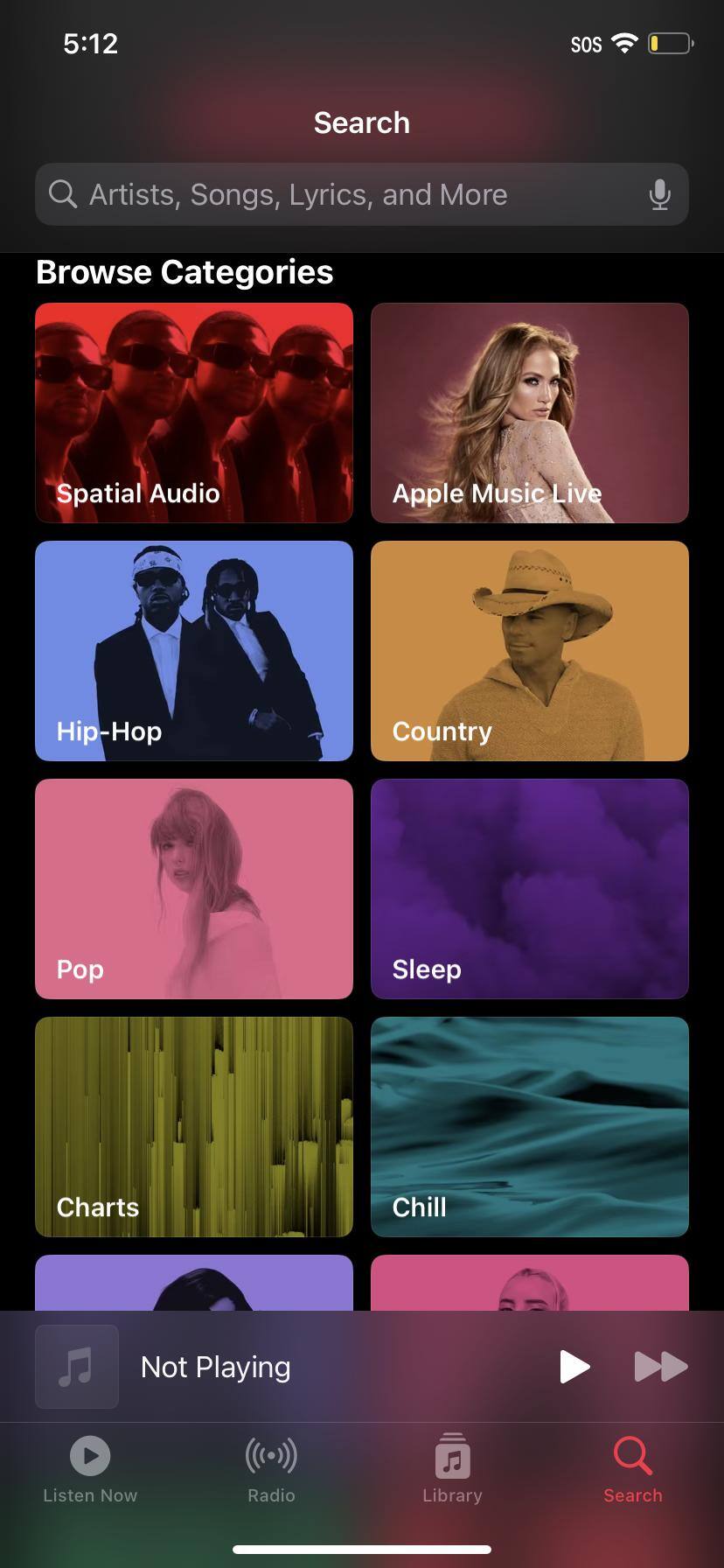
Task: Open the Hip-Hop category
Action: tap(194, 651)
